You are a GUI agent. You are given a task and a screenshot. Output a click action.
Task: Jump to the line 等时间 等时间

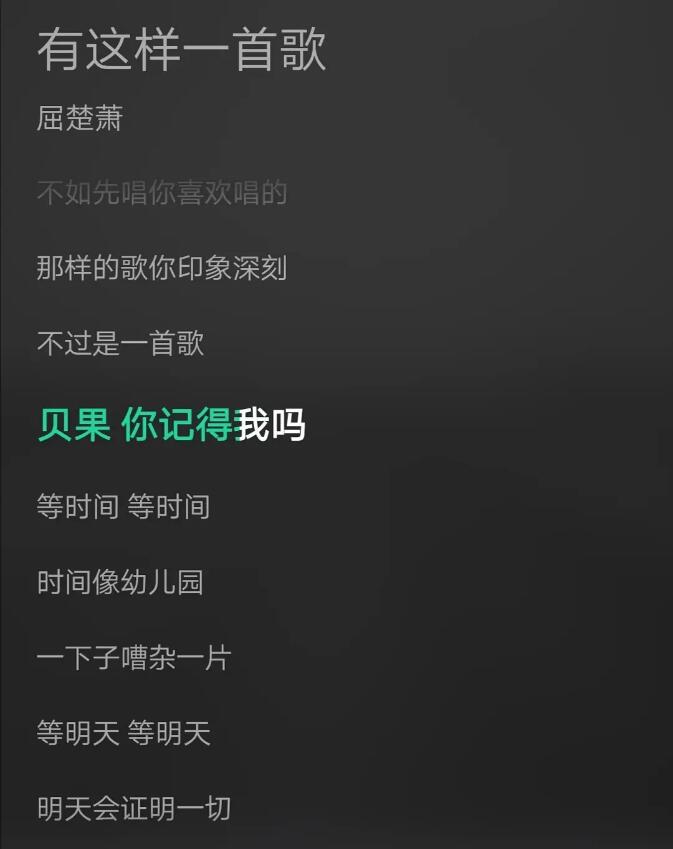(123, 507)
